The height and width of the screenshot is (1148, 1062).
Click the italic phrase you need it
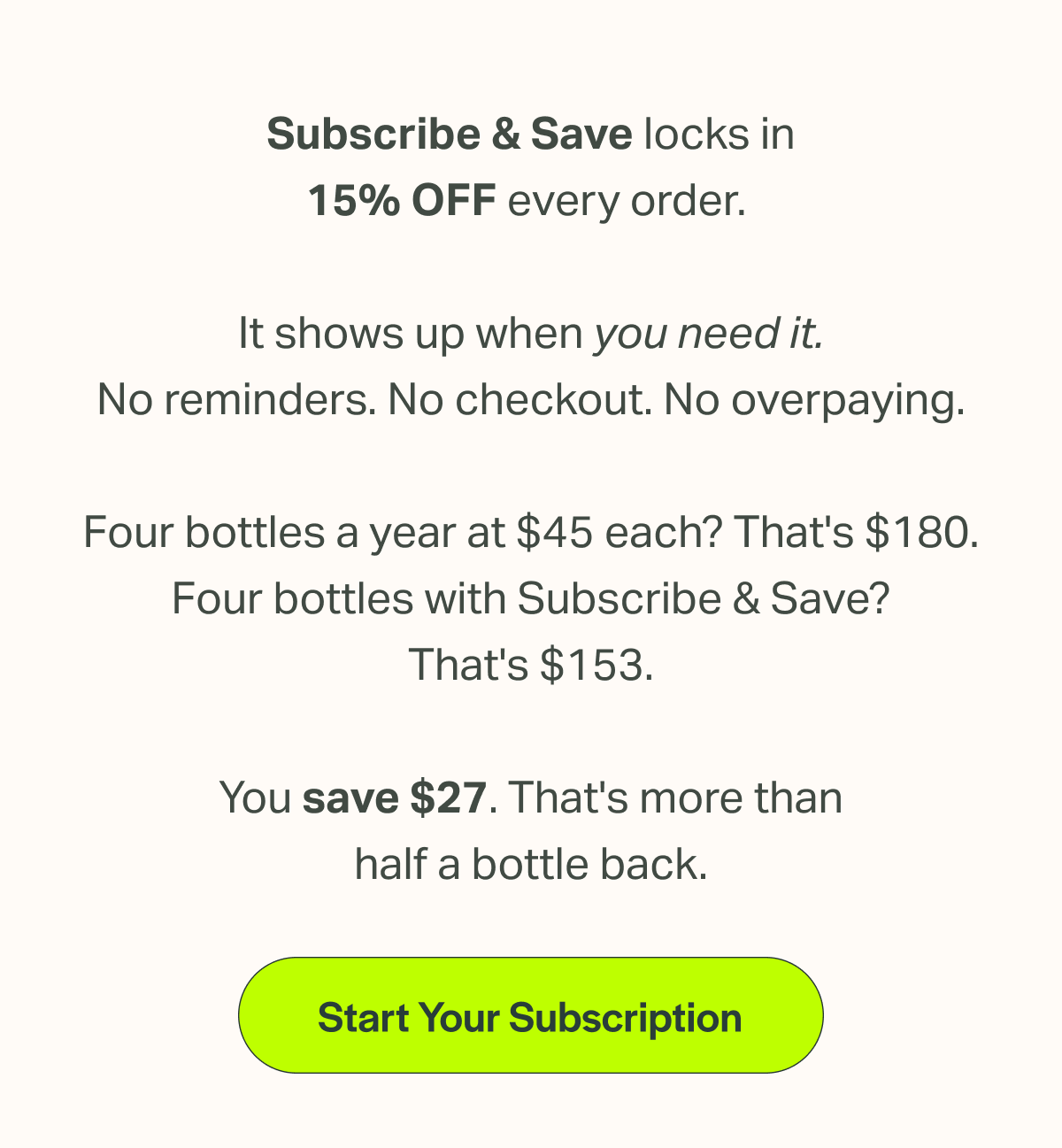point(709,334)
